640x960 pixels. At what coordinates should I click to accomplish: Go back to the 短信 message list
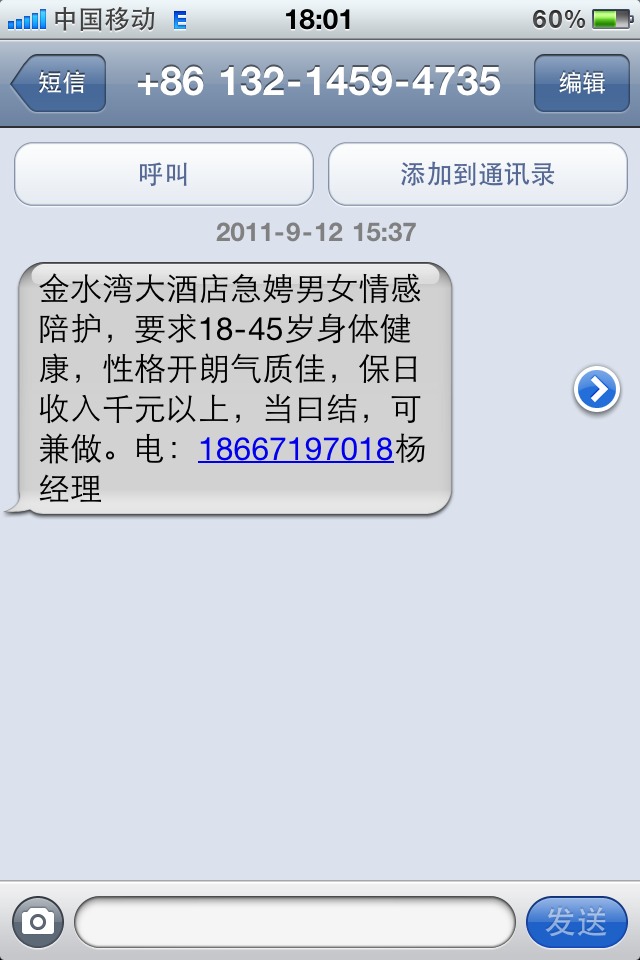pos(58,83)
